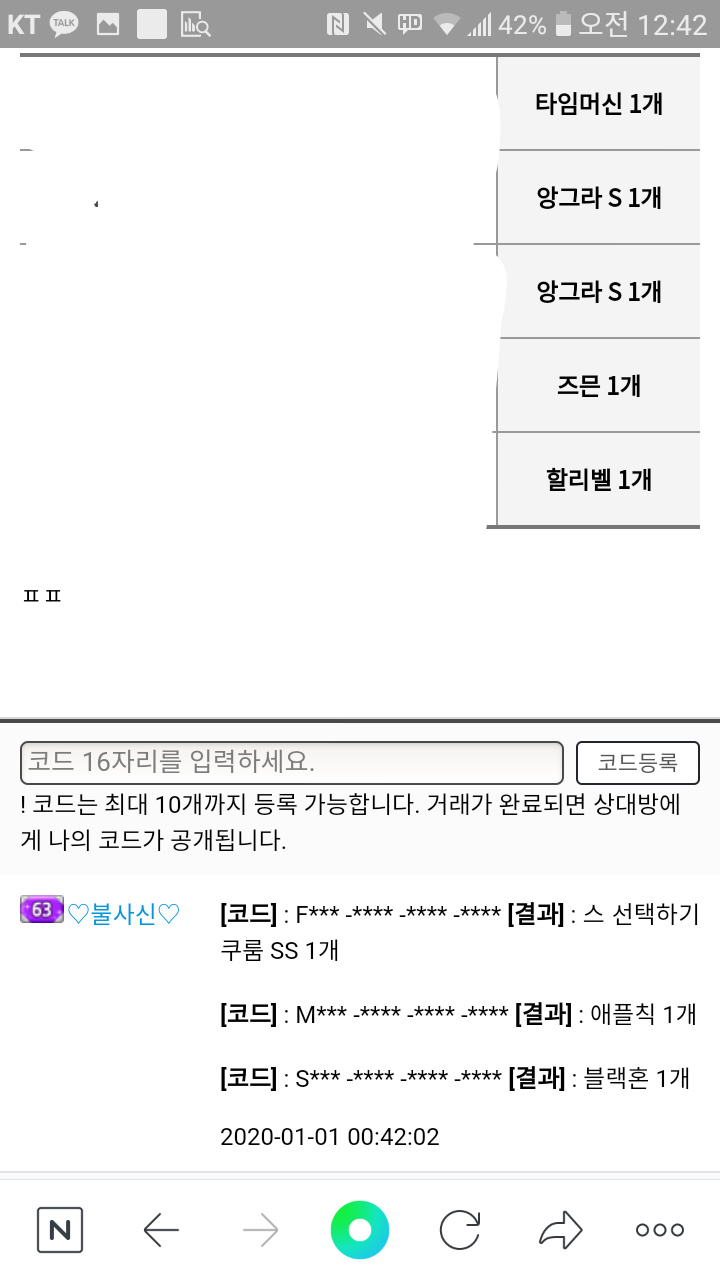Open the browser's more options menu

pos(660,1230)
